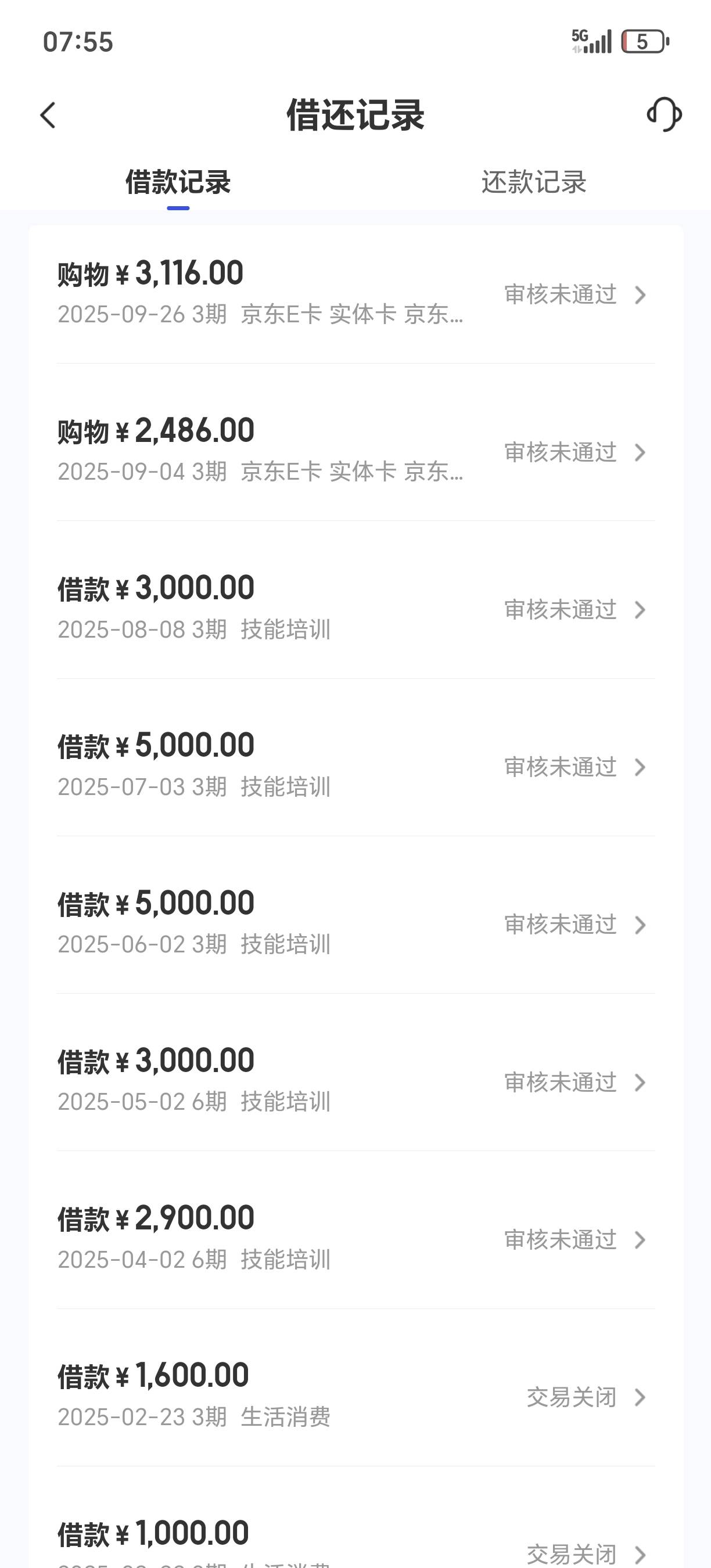Viewport: 711px width, 1568px height.
Task: Open the ¥1,600.00 生活消费 loan record
Action: pyautogui.click(x=355, y=1397)
